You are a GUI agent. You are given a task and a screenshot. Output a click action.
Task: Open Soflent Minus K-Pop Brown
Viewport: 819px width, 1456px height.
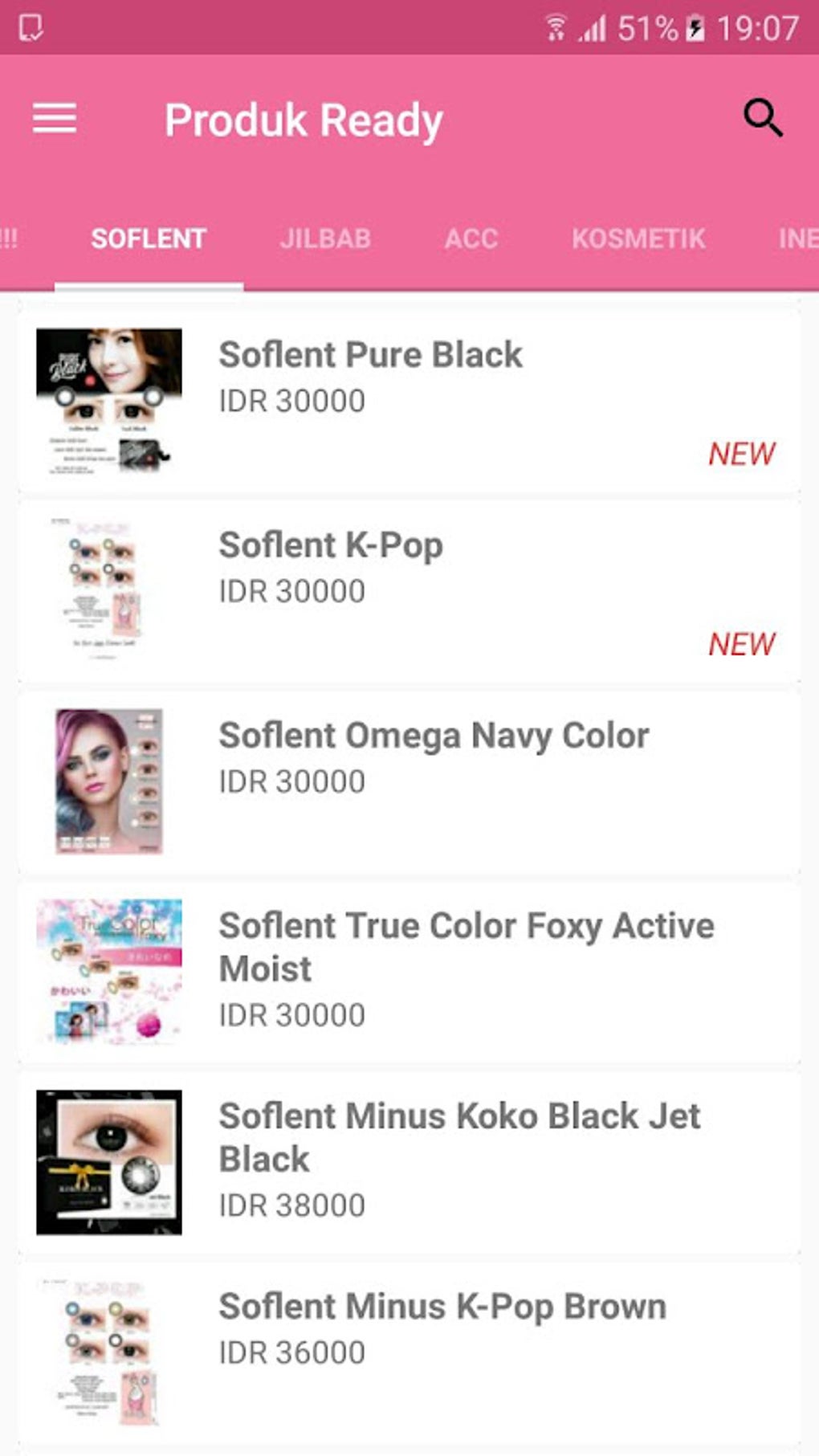pos(409,1352)
